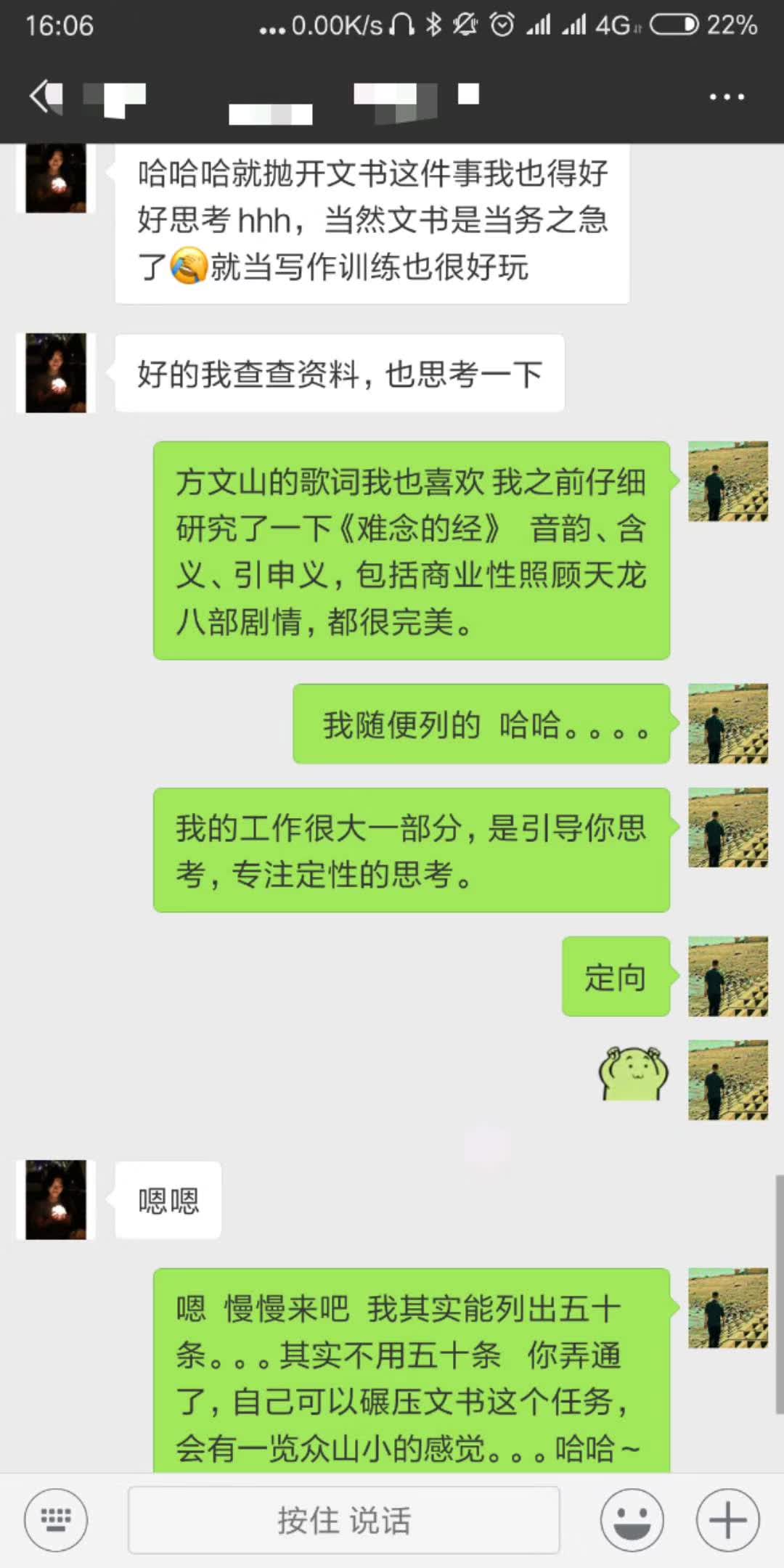Open the contact's avatar beside 嗯嗯

click(x=56, y=1199)
